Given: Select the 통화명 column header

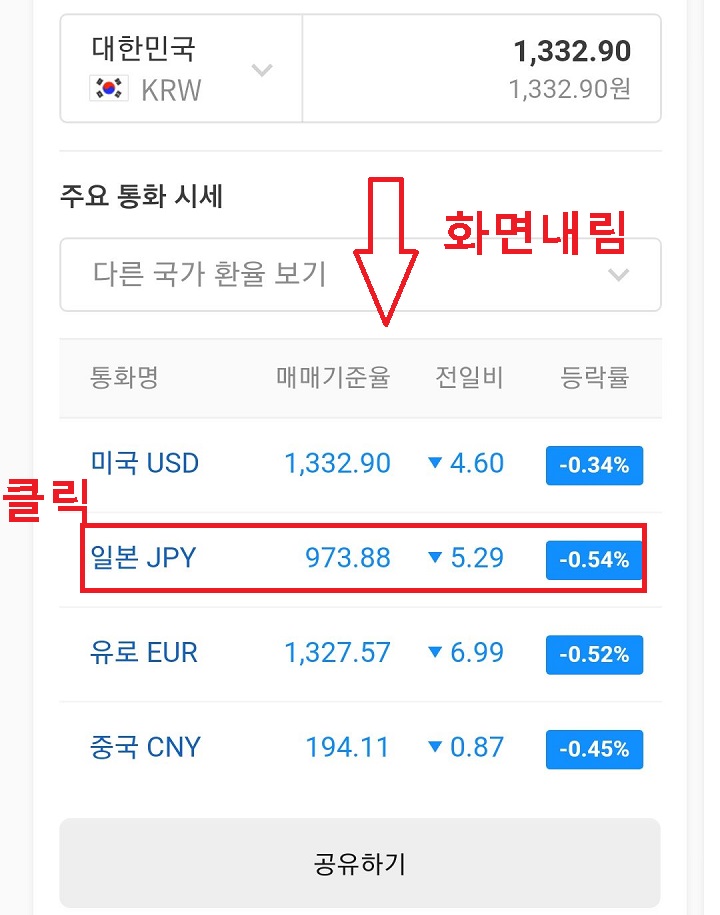Looking at the screenshot, I should pos(124,378).
